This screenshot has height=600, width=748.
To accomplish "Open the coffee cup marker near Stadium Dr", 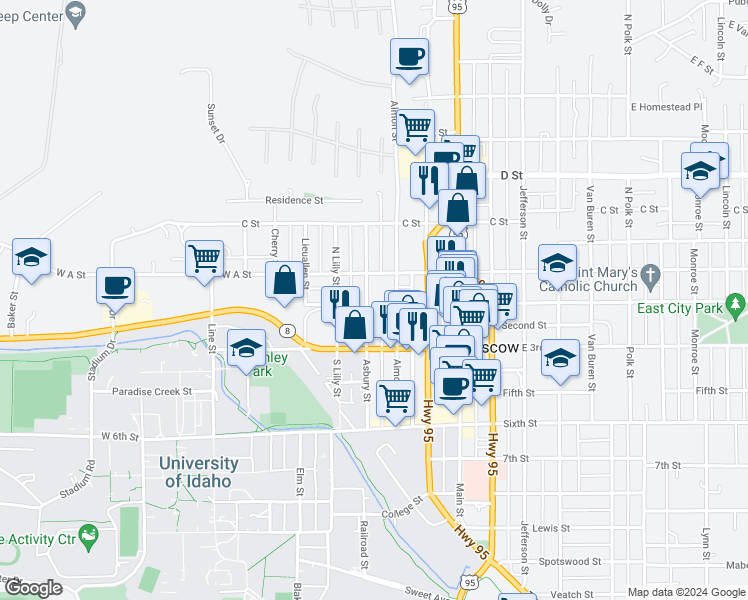I will tap(116, 286).
